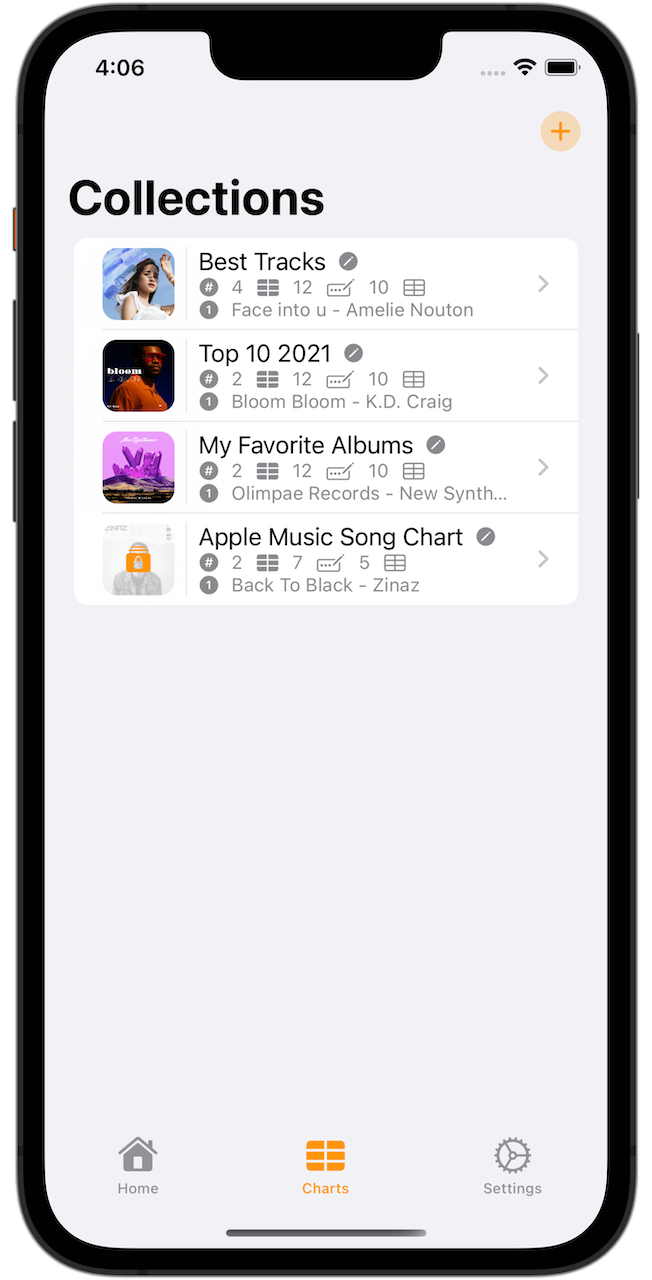Select the Charts tab
The width and height of the screenshot is (652, 1280).
click(326, 1166)
